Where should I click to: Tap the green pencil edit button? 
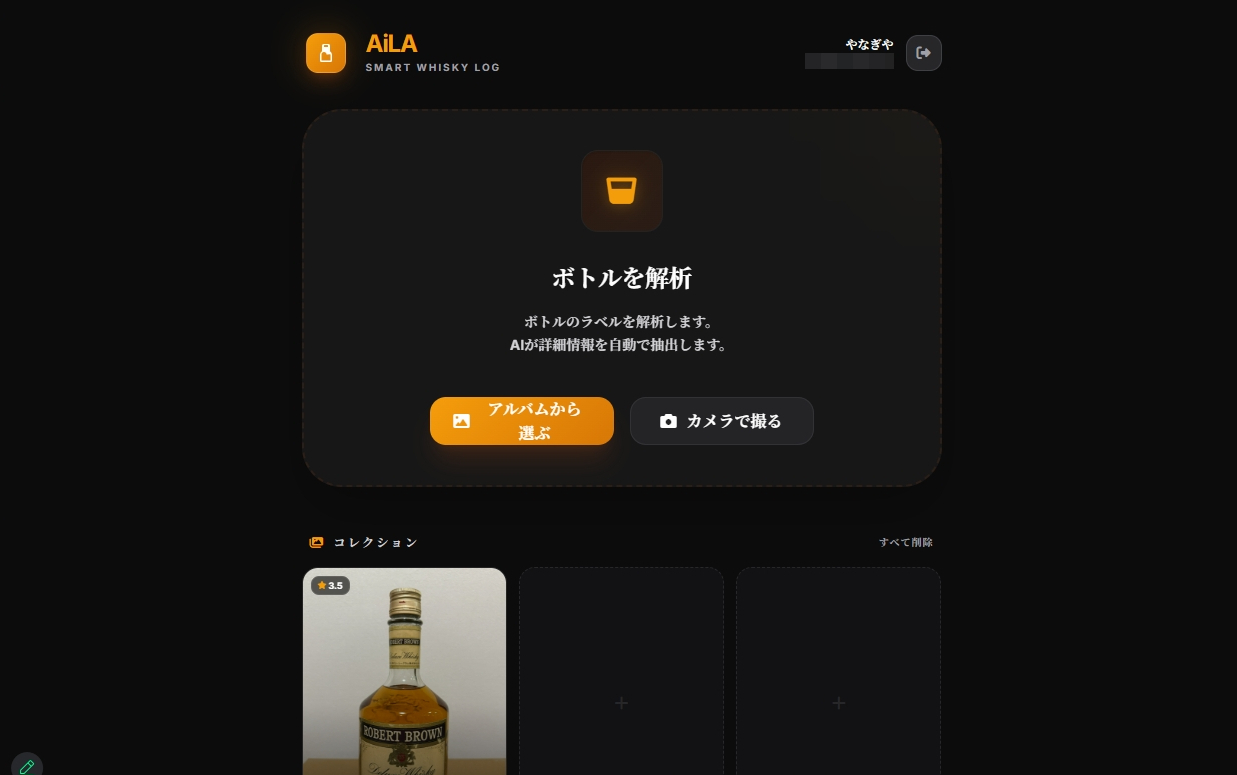tap(27, 766)
